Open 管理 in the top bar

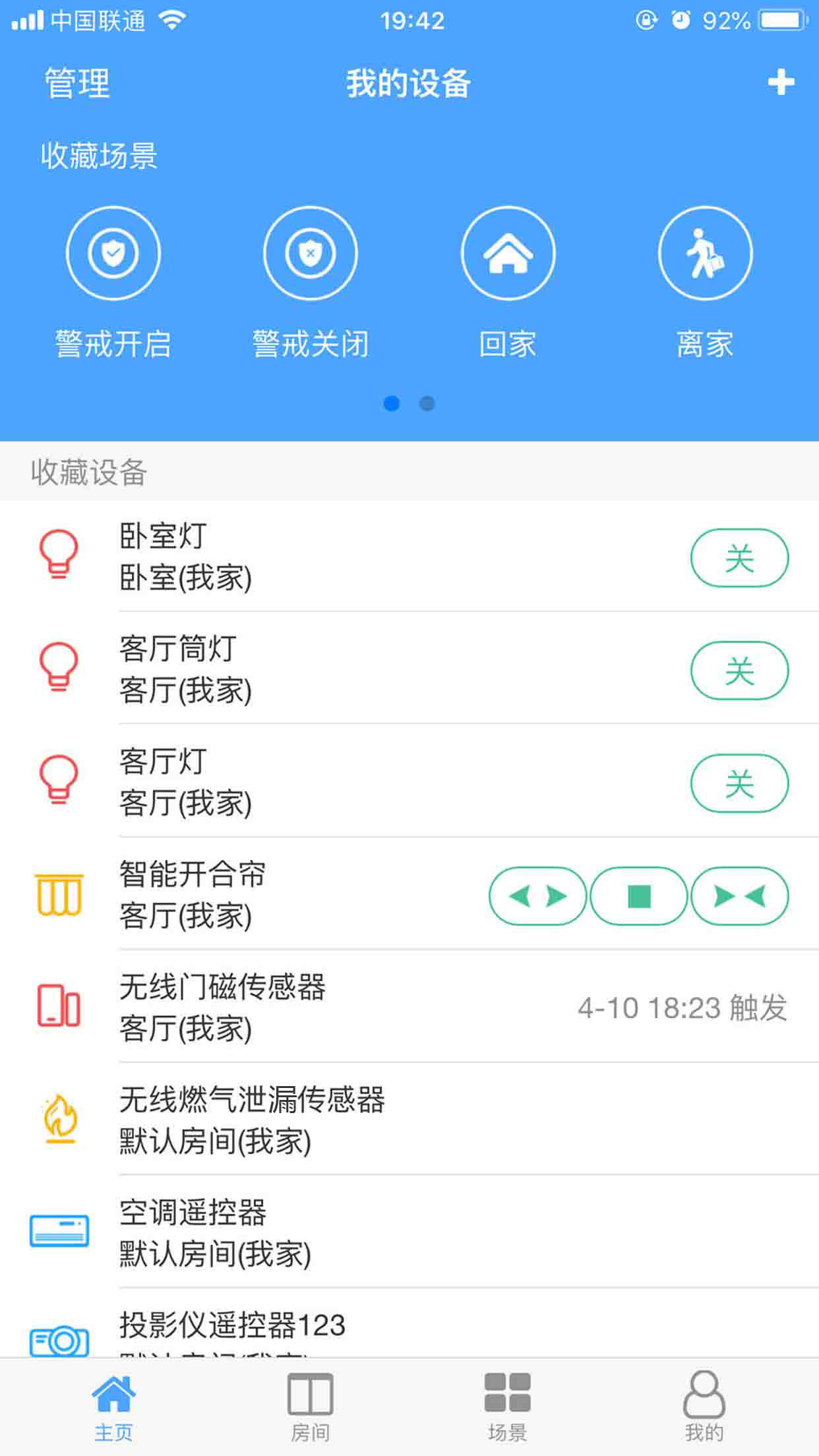click(77, 83)
